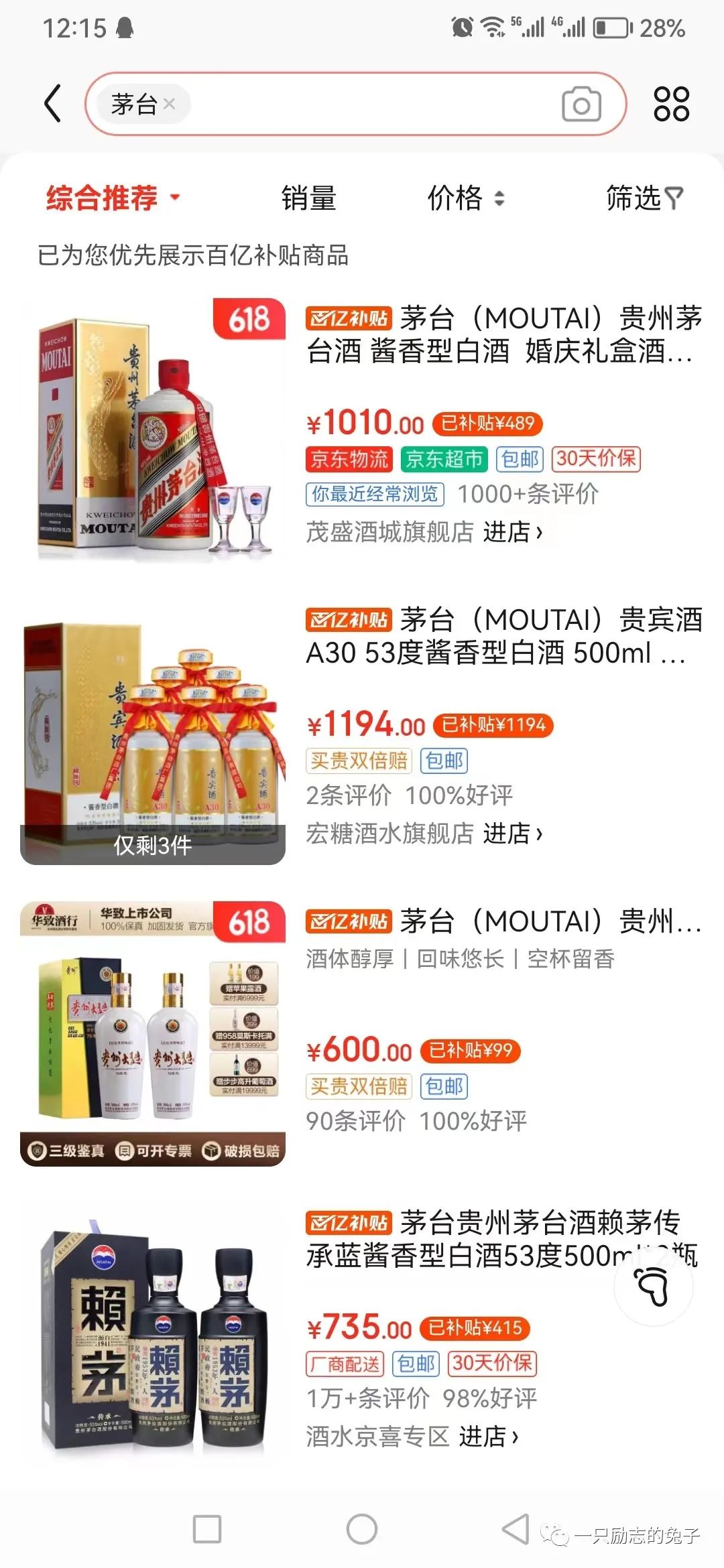Open the ¥600 贵州大曲 product card
The height and width of the screenshot is (1568, 724).
(x=503, y=938)
